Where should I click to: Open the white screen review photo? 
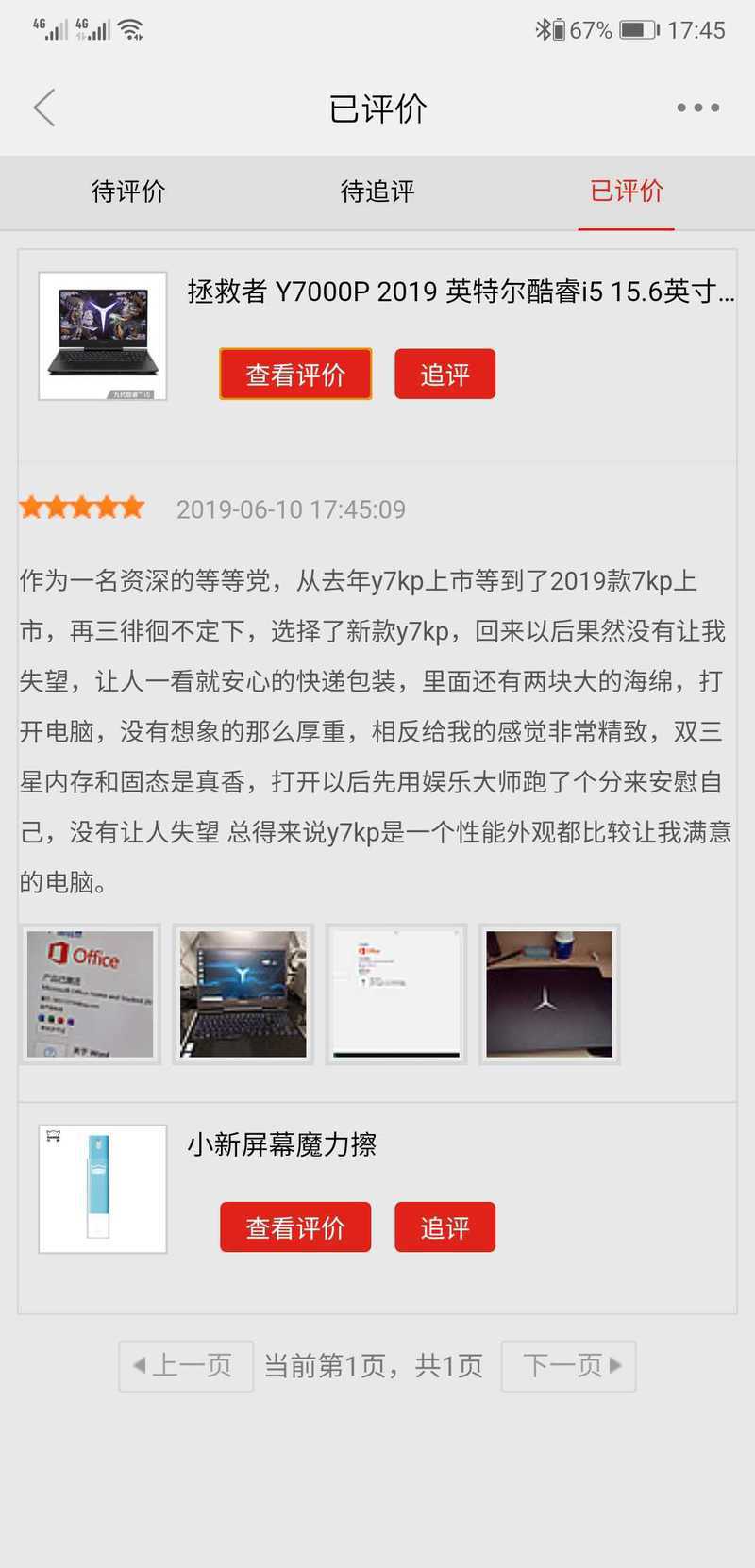pos(396,994)
